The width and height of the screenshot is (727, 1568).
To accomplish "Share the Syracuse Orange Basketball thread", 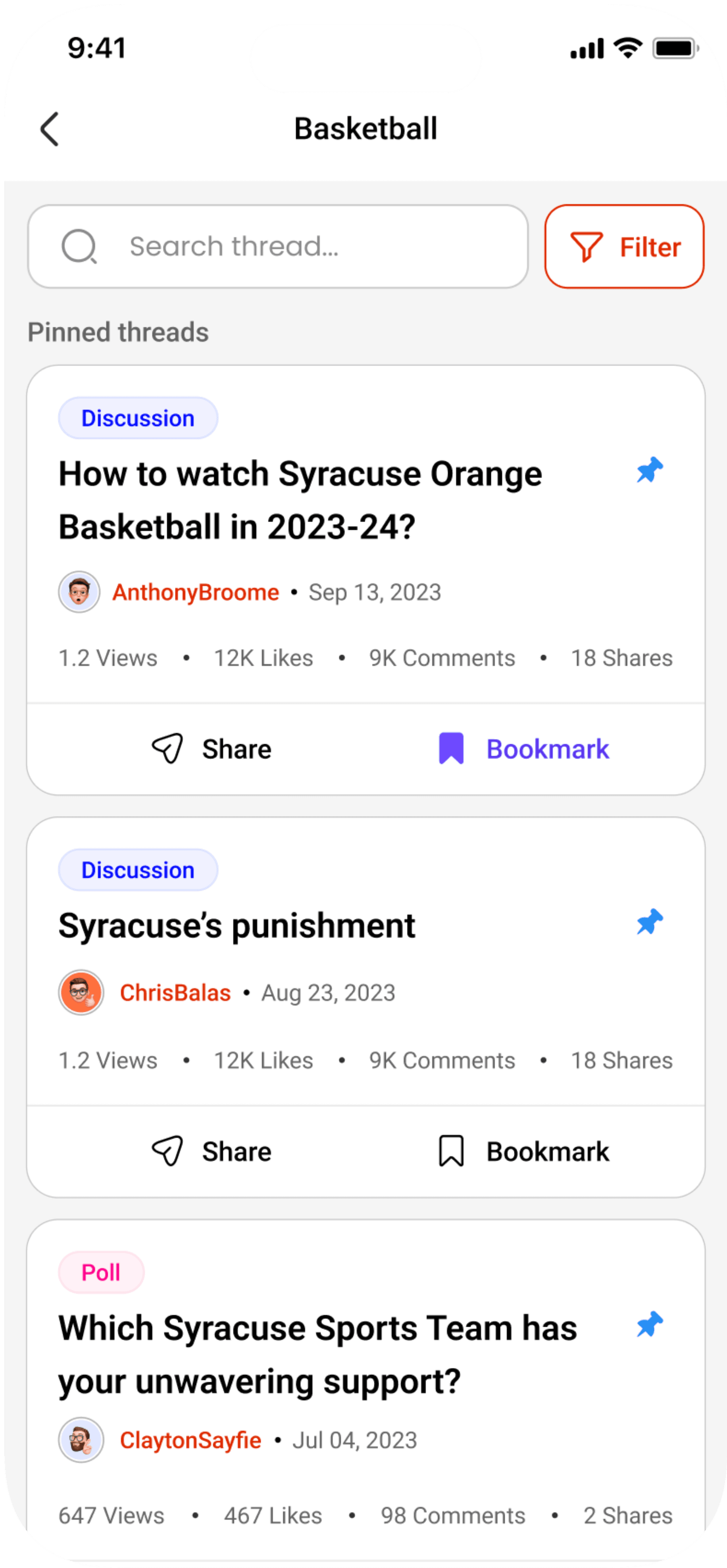I will pos(211,748).
